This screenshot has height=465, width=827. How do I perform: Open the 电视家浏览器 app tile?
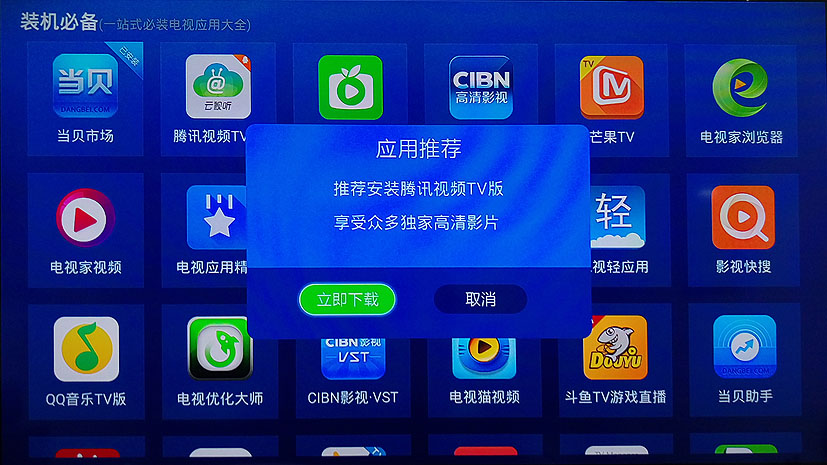pos(743,97)
